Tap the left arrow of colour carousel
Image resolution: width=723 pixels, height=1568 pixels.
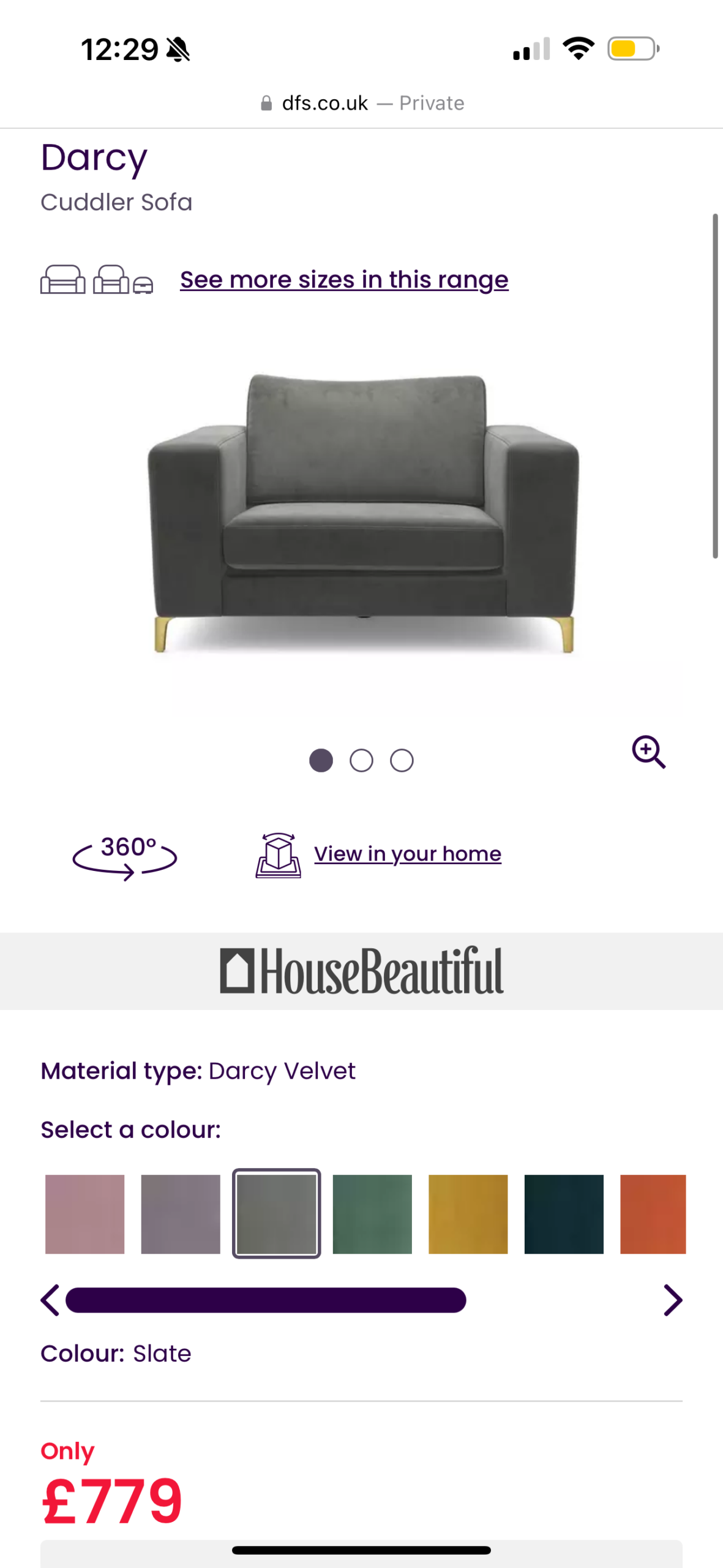coord(50,1300)
